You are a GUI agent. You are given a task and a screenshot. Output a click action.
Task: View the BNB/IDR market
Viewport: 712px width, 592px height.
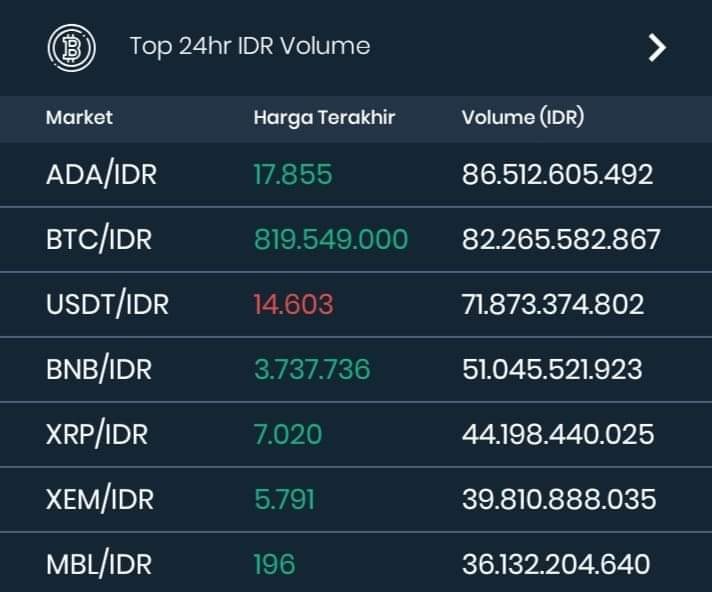coord(356,370)
